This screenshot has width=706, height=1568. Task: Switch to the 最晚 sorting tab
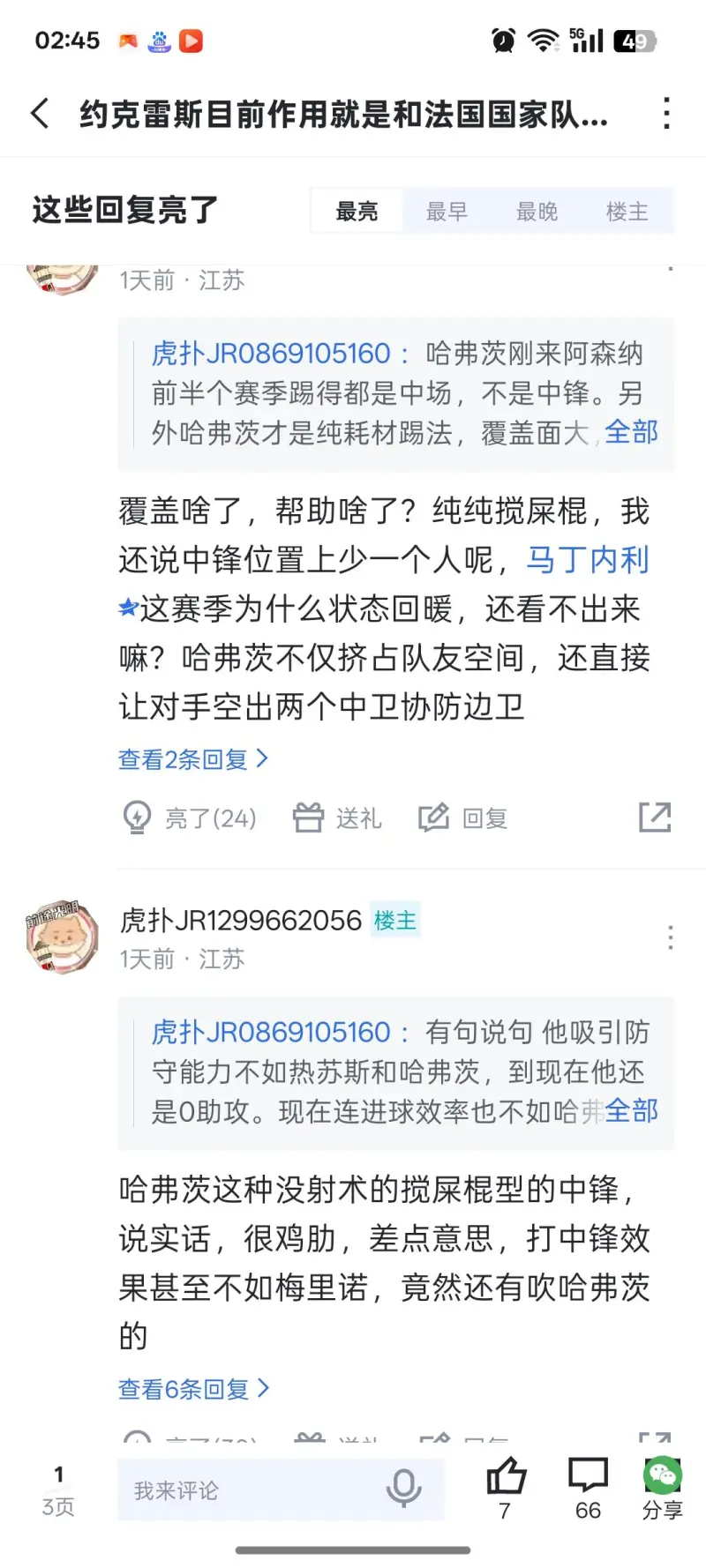click(537, 212)
